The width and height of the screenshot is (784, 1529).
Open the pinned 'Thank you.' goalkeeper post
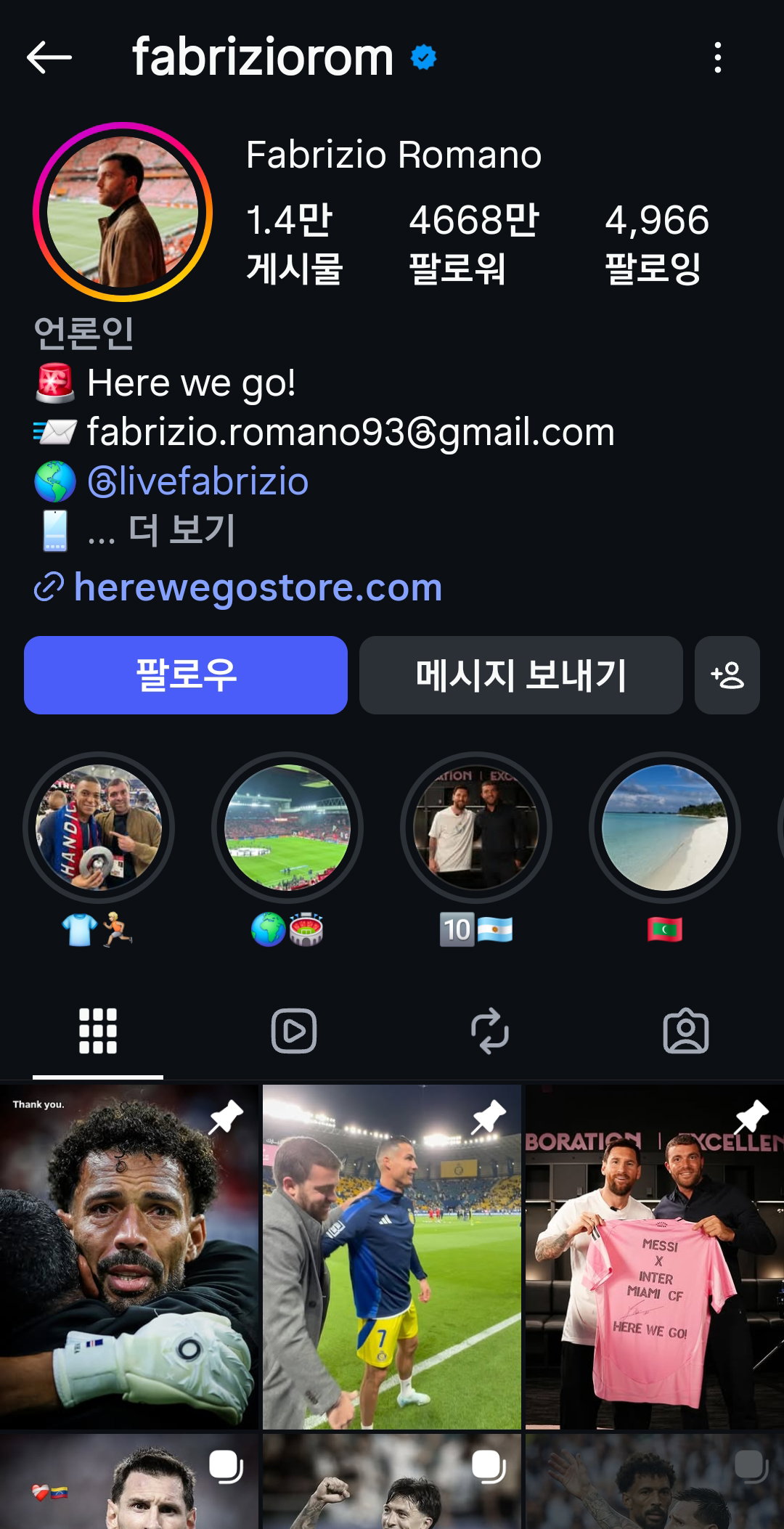129,1257
